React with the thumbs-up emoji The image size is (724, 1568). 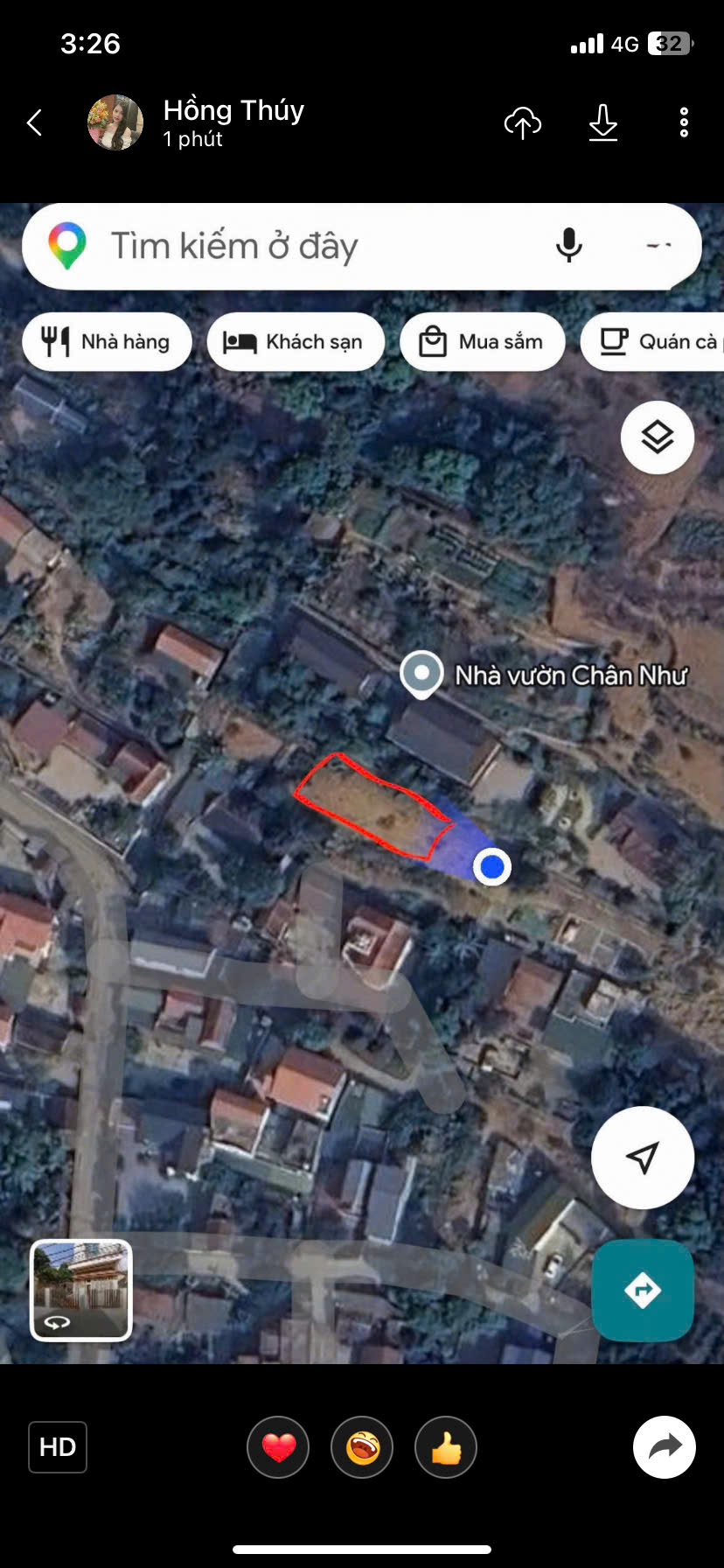(x=446, y=1447)
